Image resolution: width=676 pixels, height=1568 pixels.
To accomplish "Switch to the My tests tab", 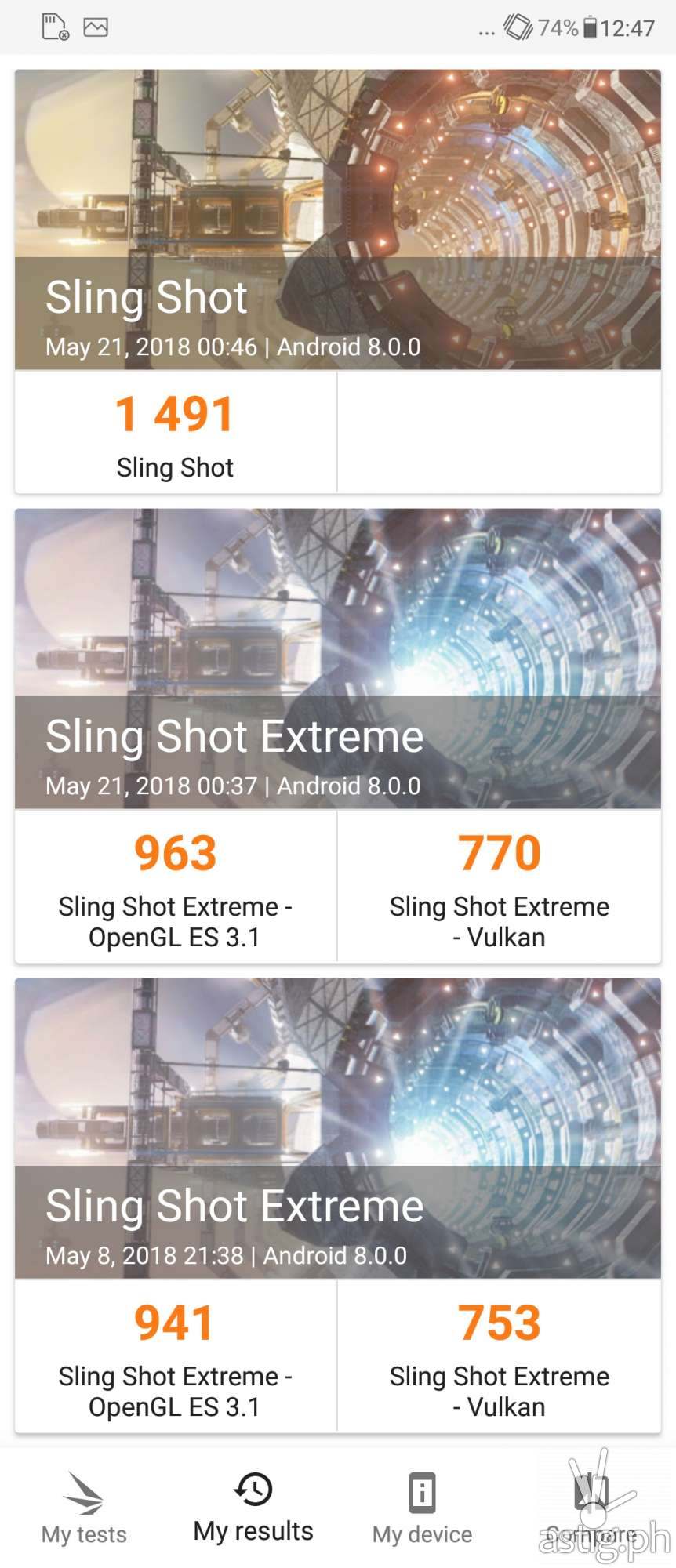I will pos(84,1508).
